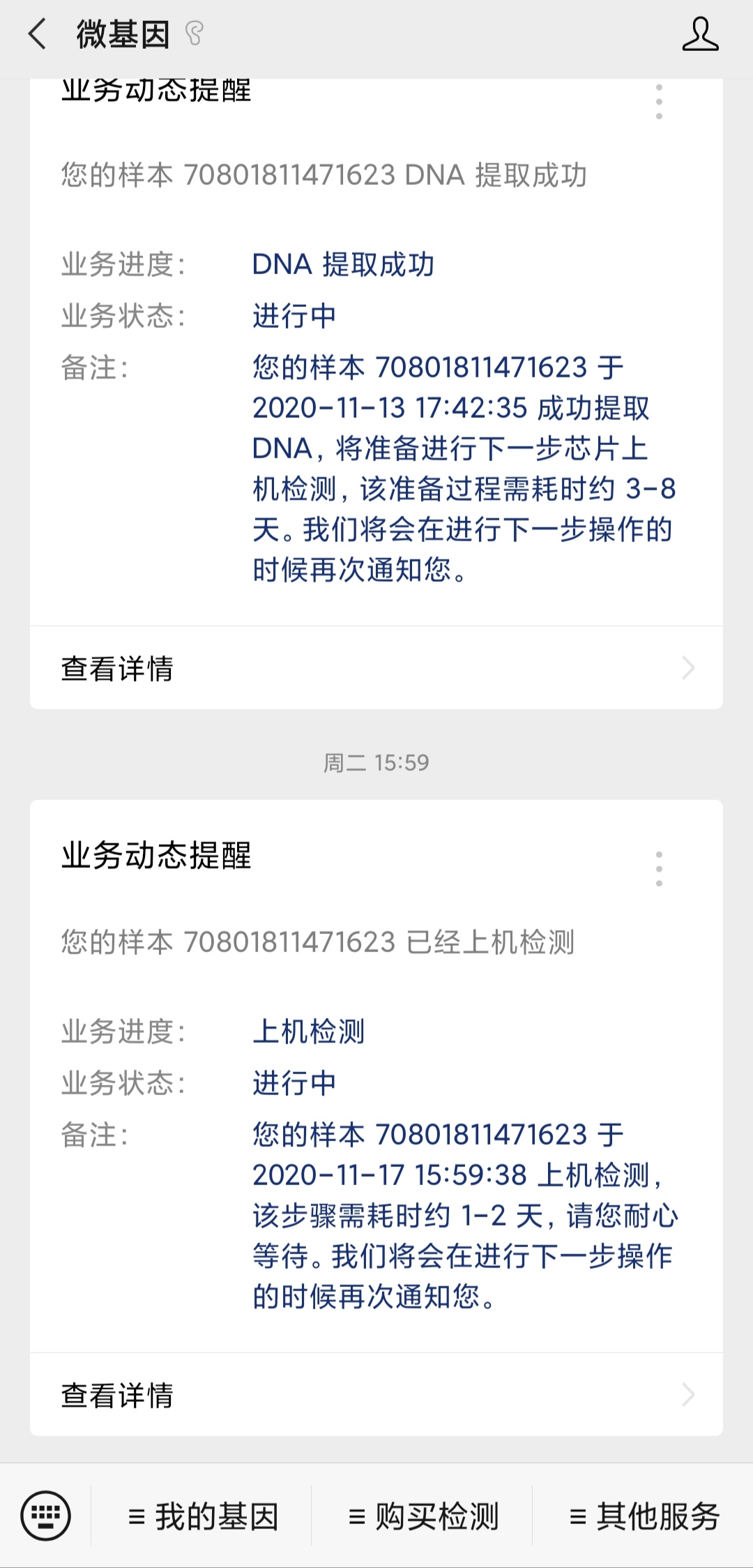This screenshot has height=1568, width=753.
Task: Go back from the 微基因 chat
Action: tap(36, 34)
